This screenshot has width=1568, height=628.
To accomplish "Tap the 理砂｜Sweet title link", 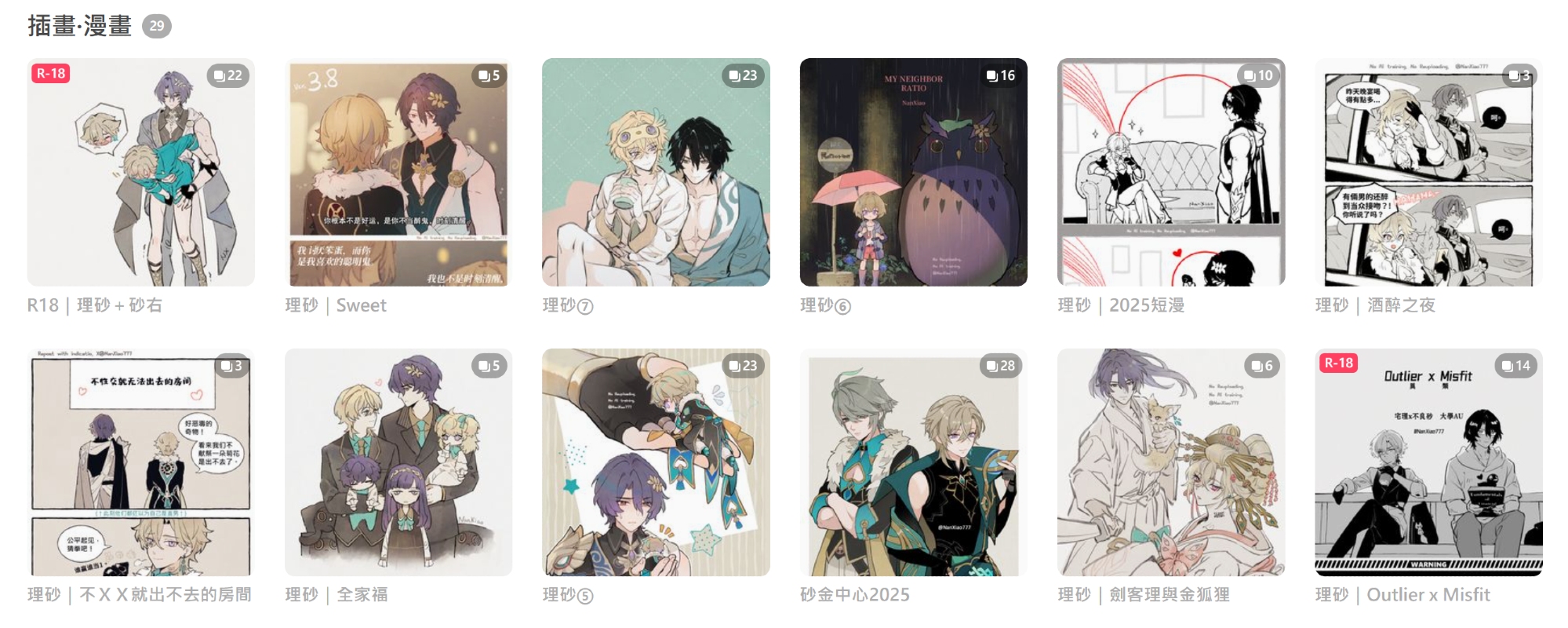I will tap(336, 305).
